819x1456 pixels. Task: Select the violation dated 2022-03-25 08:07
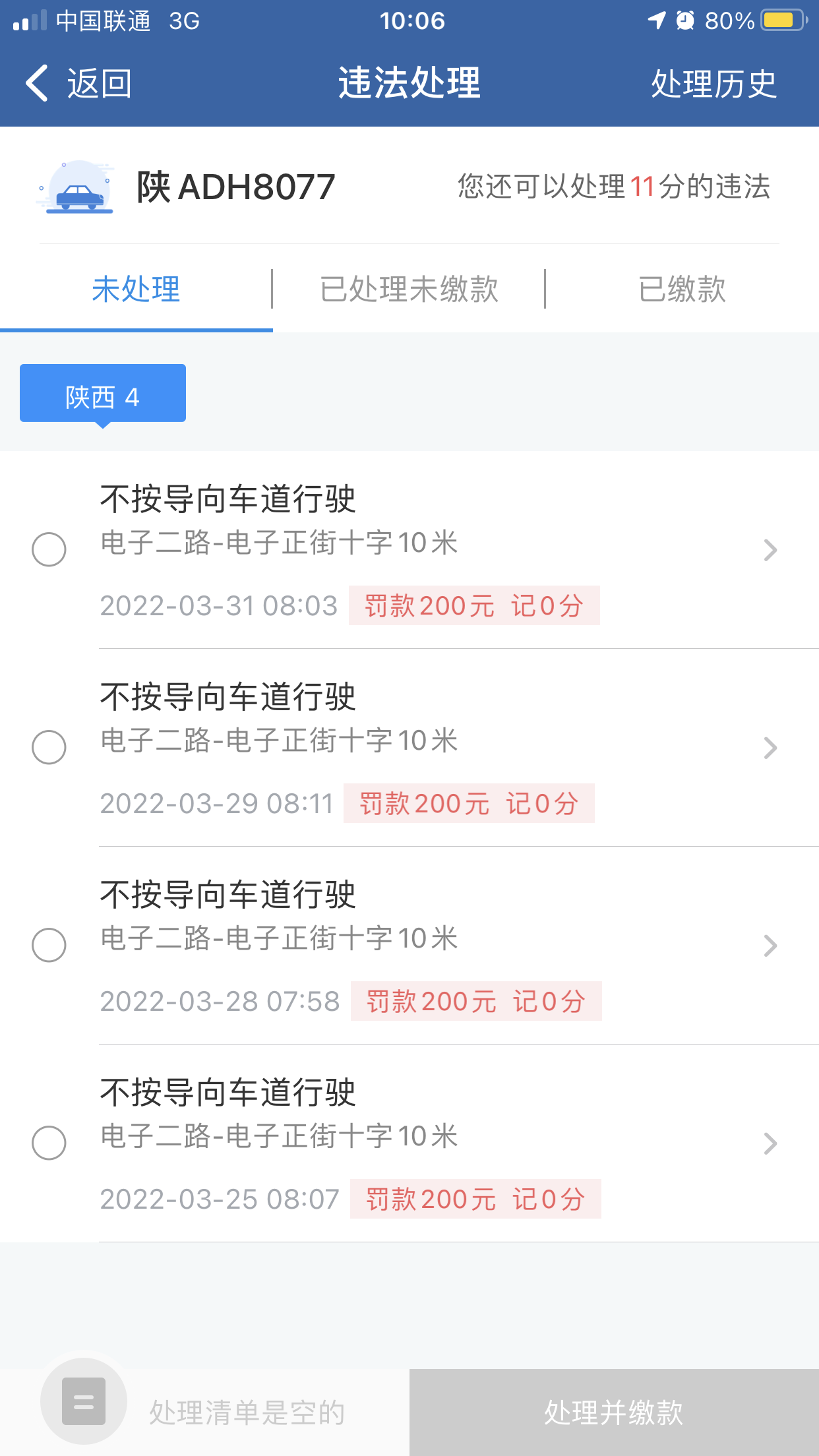point(49,1143)
